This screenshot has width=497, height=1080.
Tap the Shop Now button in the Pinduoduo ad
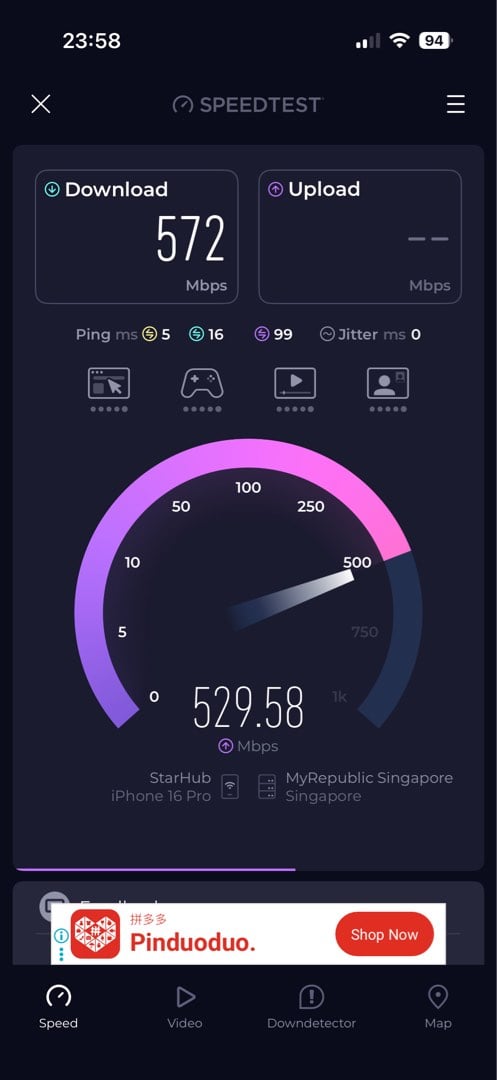click(x=384, y=935)
